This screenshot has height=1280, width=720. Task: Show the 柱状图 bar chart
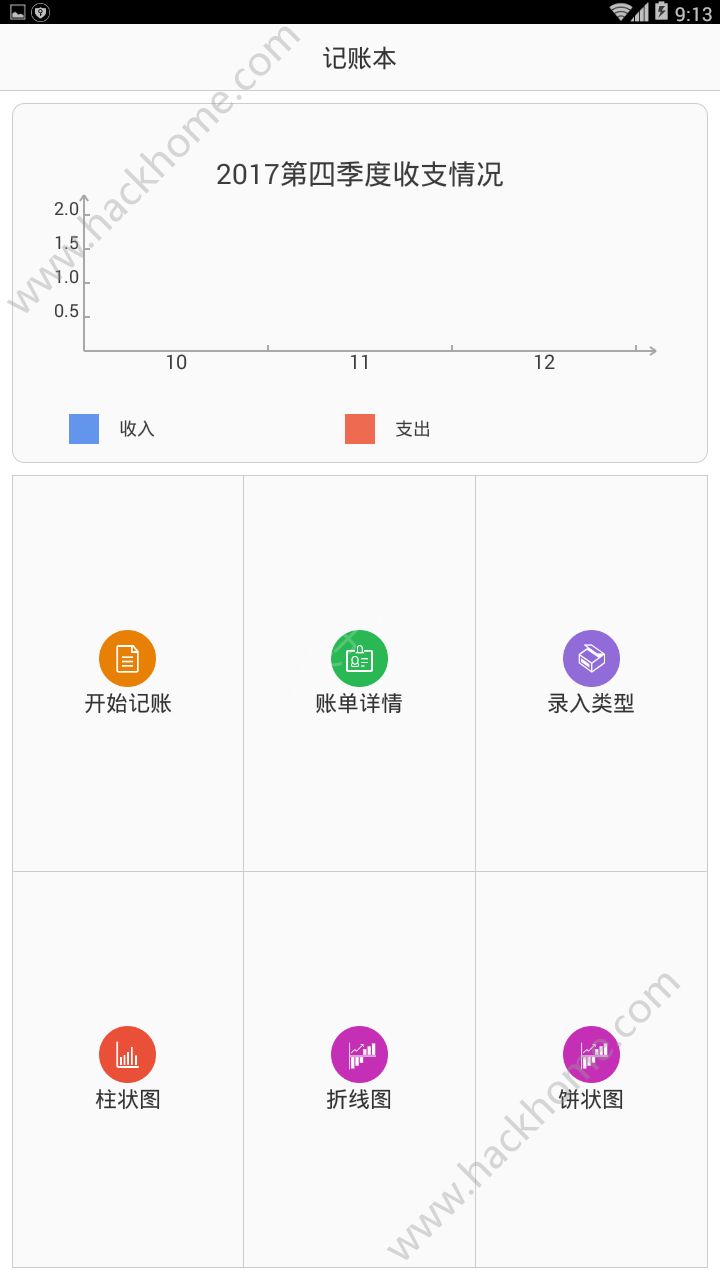pyautogui.click(x=128, y=1068)
